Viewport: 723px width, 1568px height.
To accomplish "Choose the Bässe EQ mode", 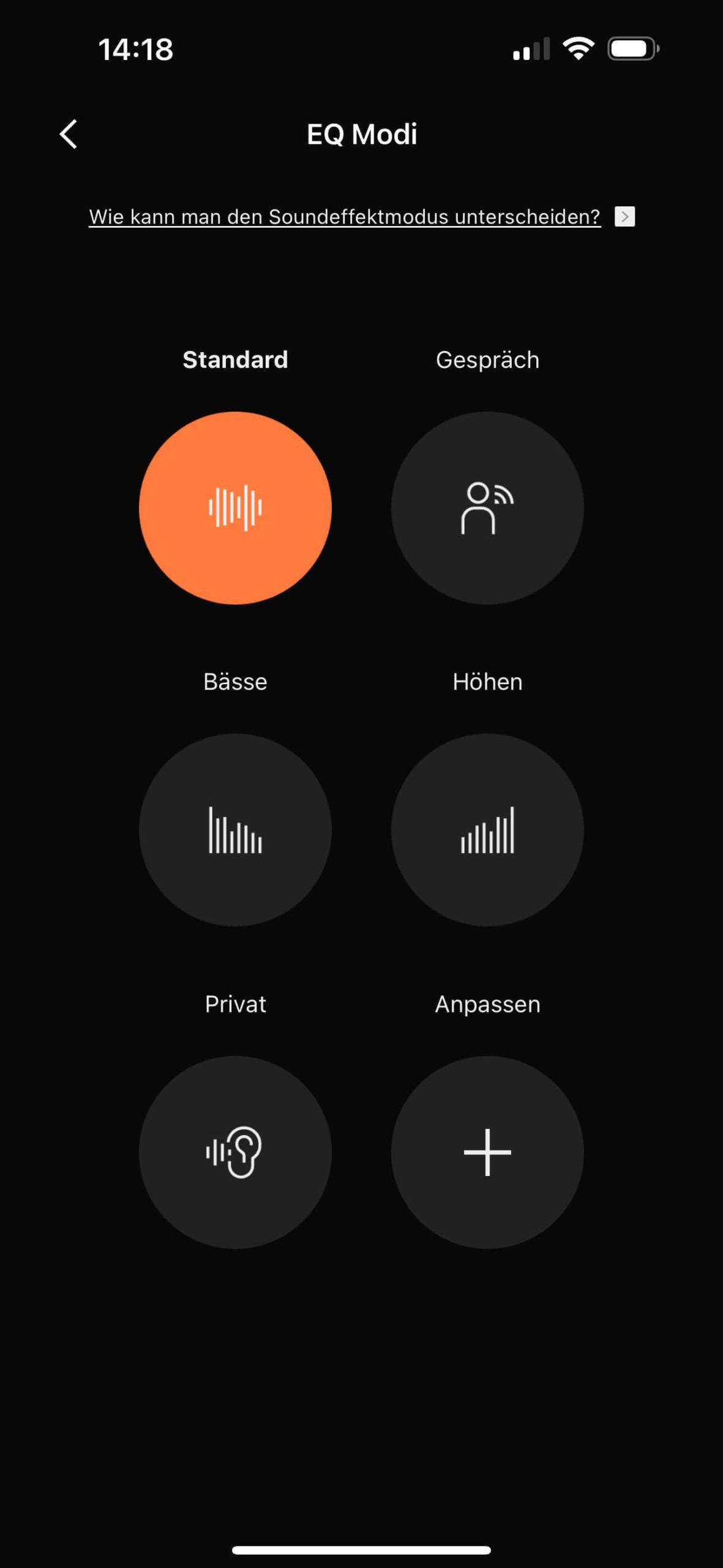I will click(x=235, y=830).
